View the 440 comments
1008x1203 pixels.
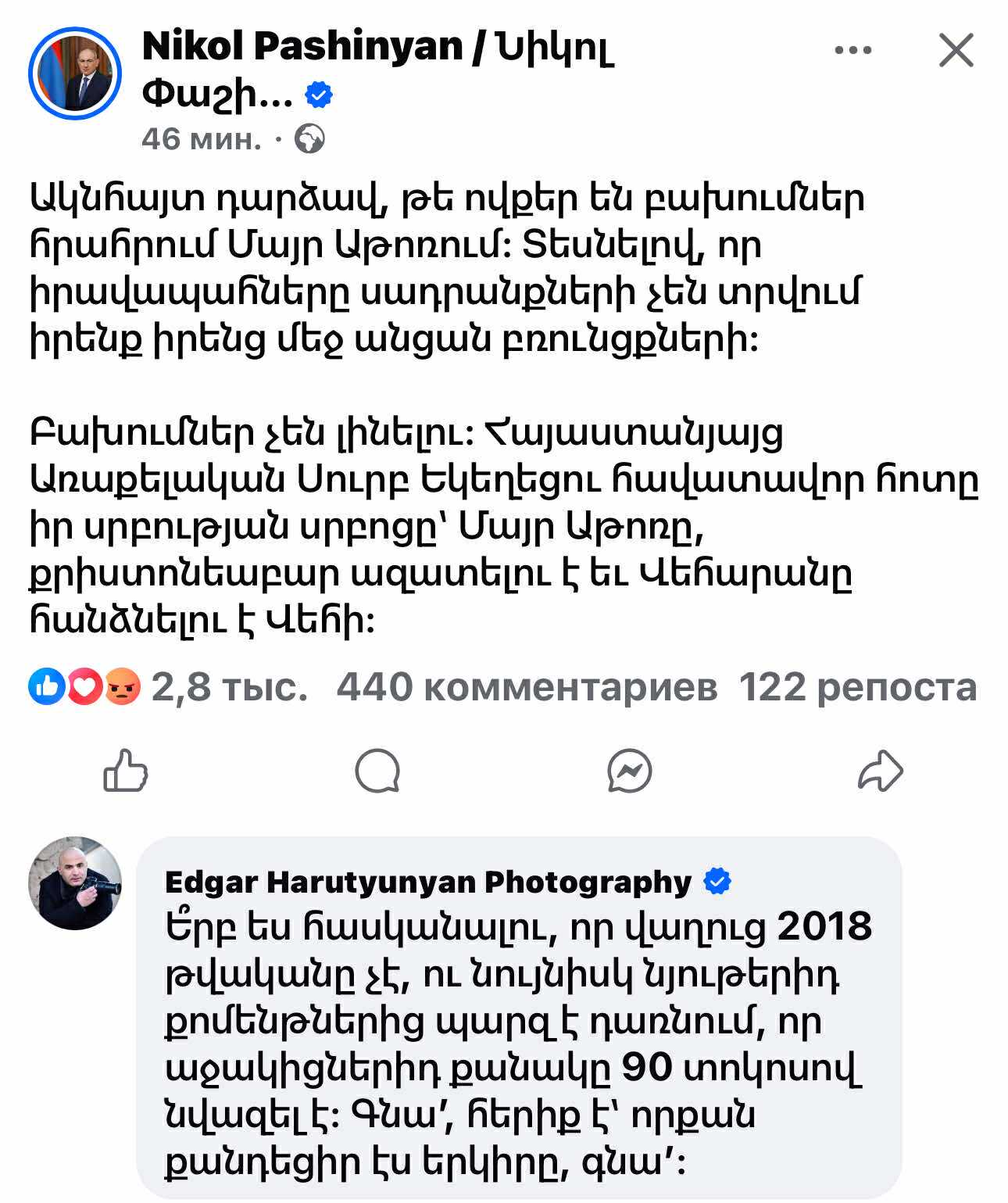(526, 687)
